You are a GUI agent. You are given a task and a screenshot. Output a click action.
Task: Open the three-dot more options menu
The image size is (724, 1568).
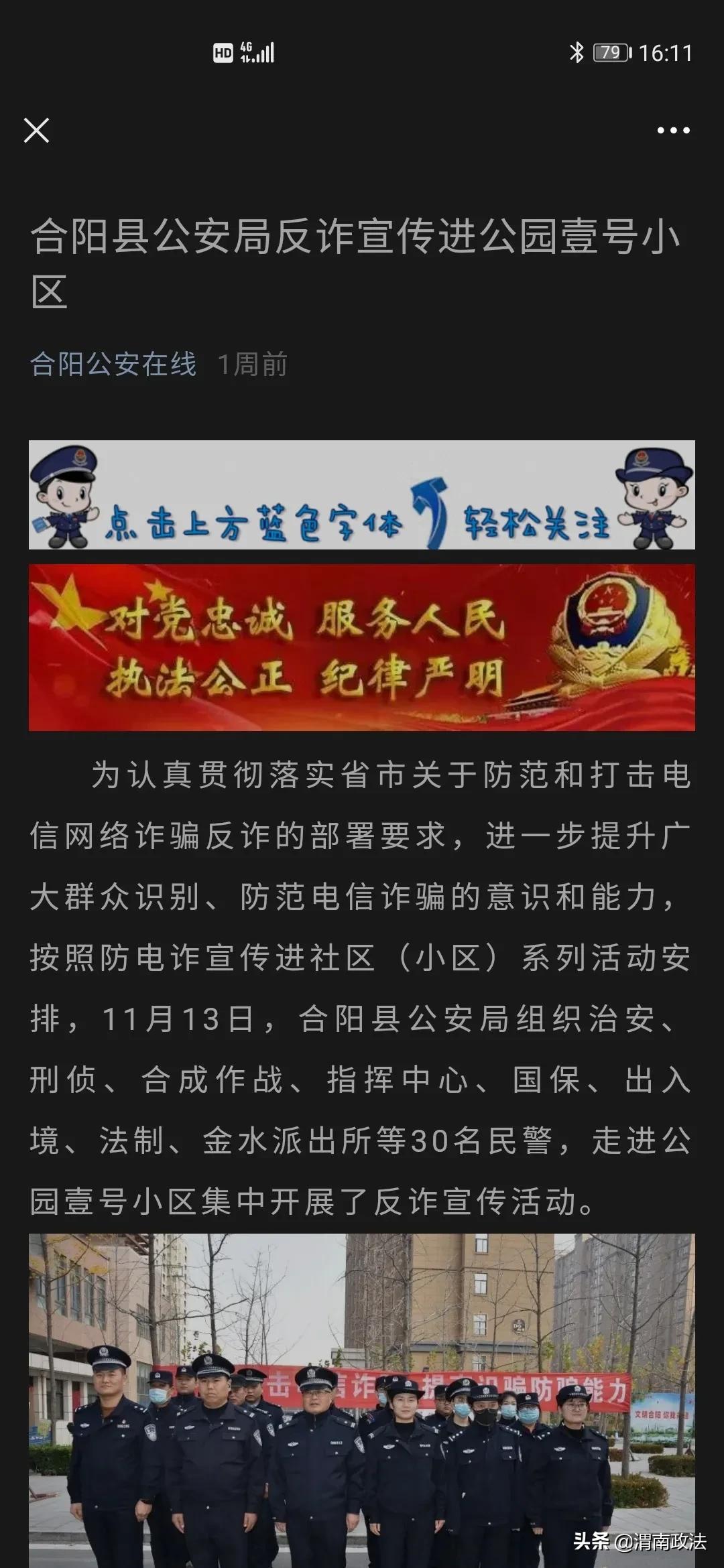click(x=673, y=131)
